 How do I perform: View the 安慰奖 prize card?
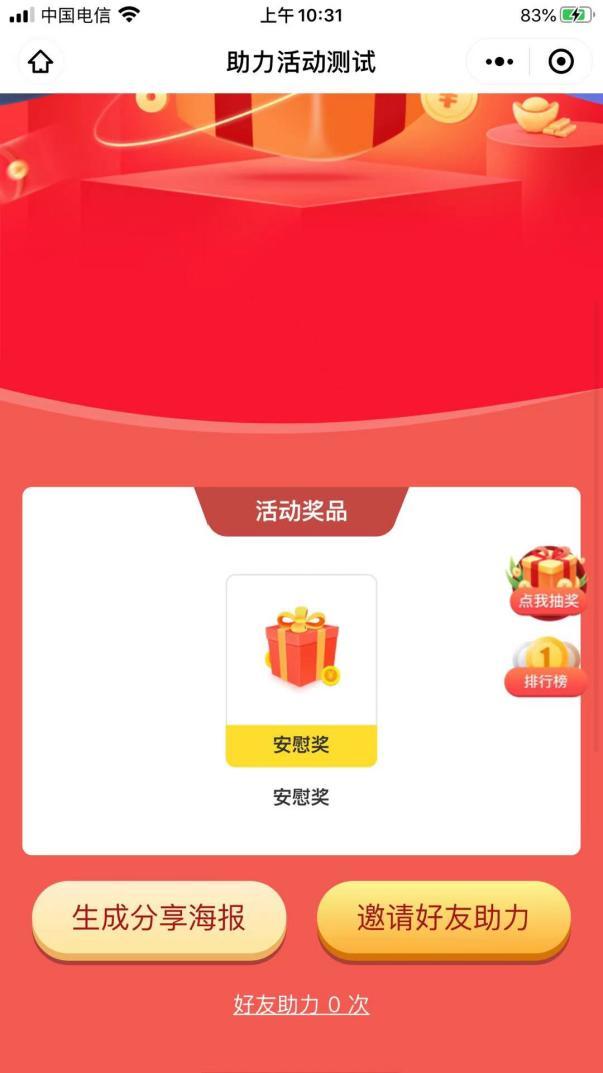click(x=301, y=671)
